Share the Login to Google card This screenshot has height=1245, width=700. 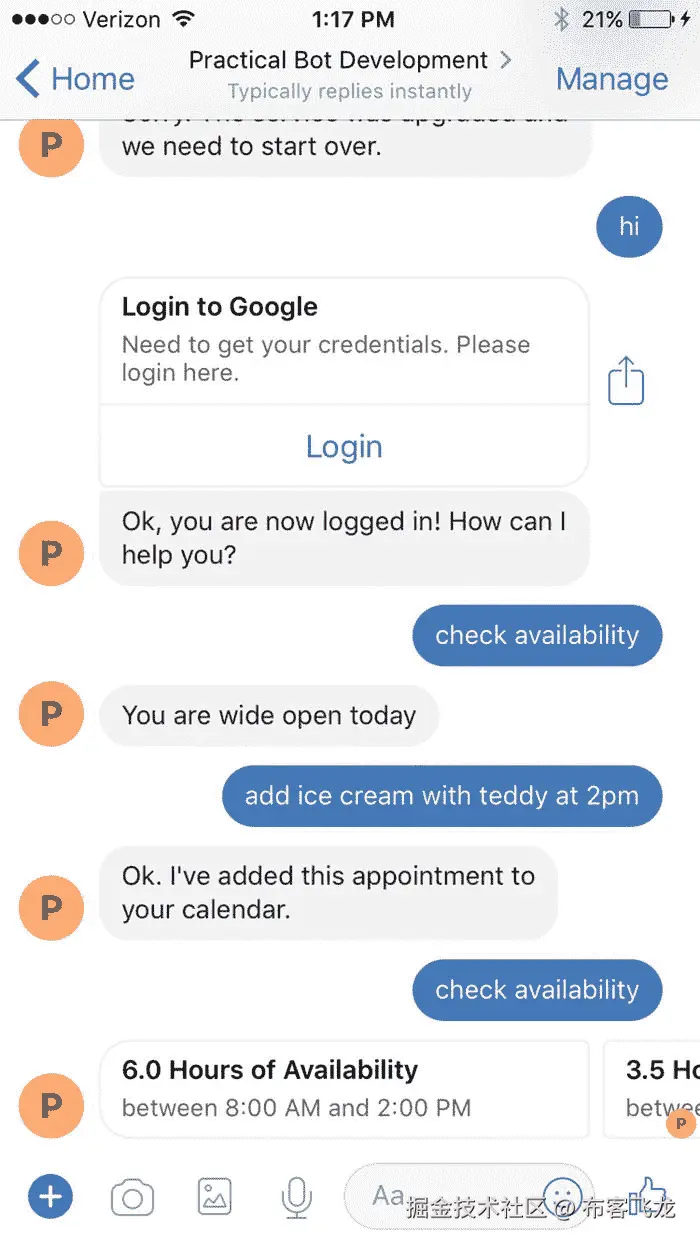point(626,381)
